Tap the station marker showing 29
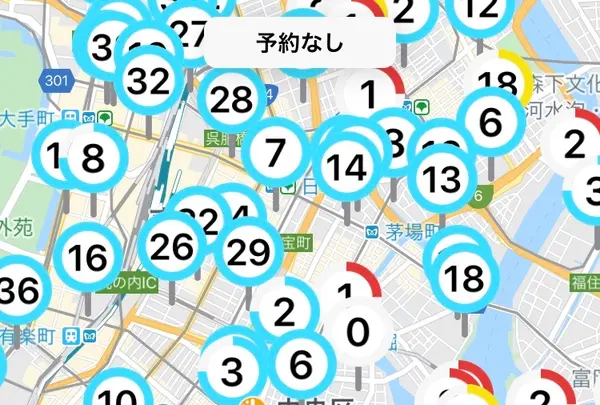The width and height of the screenshot is (600, 405). click(249, 252)
